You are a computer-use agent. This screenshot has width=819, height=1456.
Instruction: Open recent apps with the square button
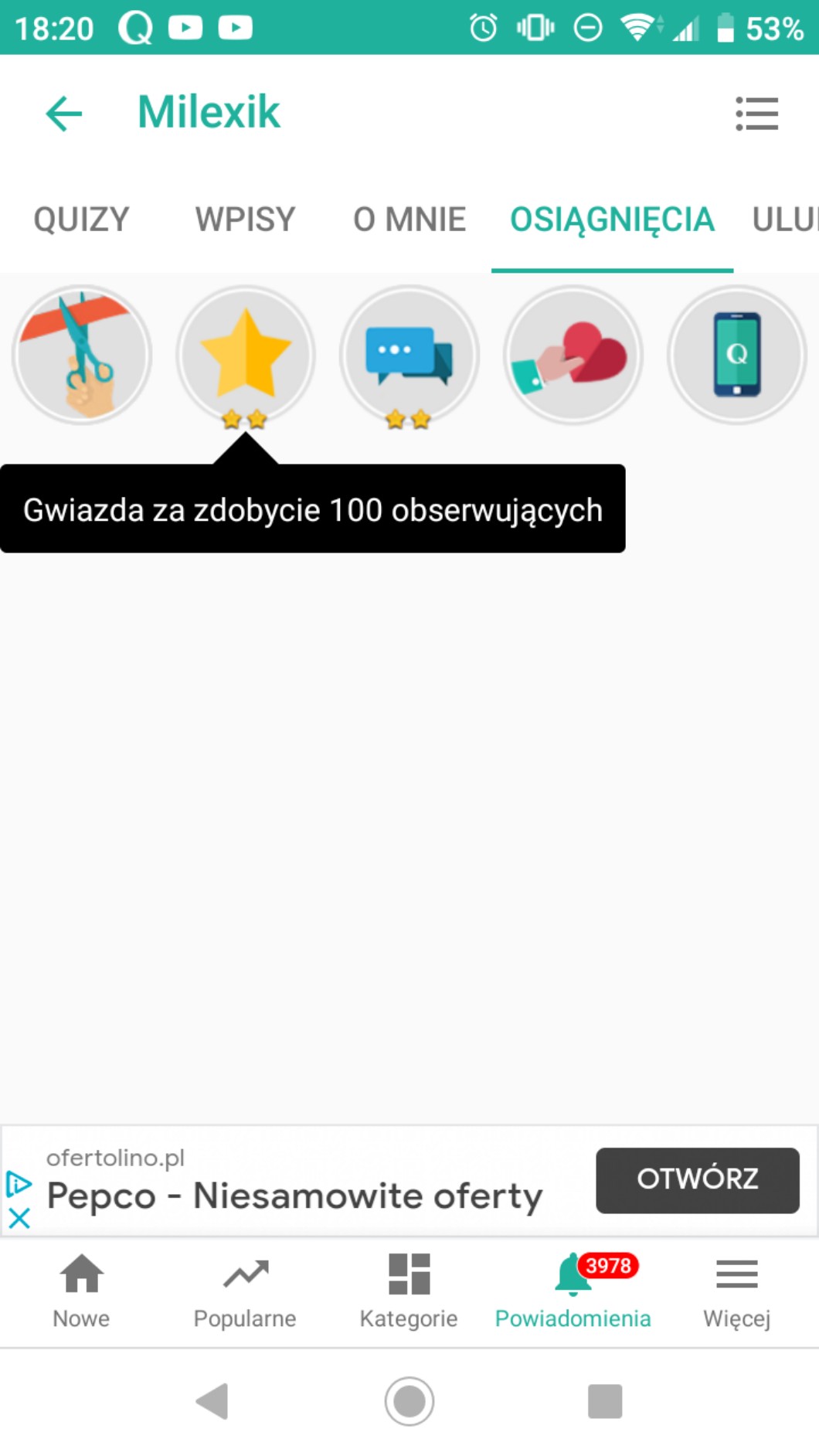point(605,1400)
